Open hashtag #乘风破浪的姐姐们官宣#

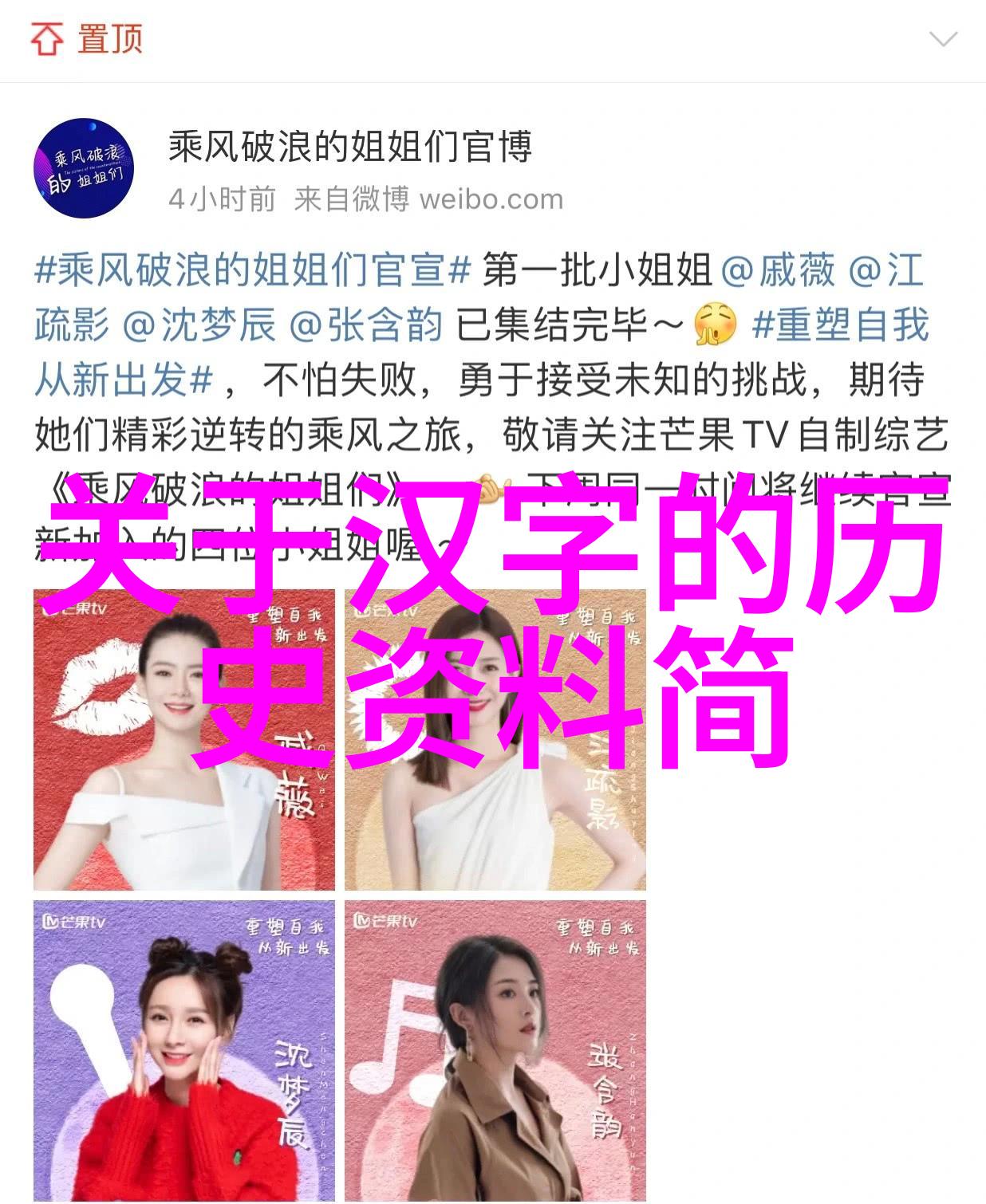coord(253,271)
